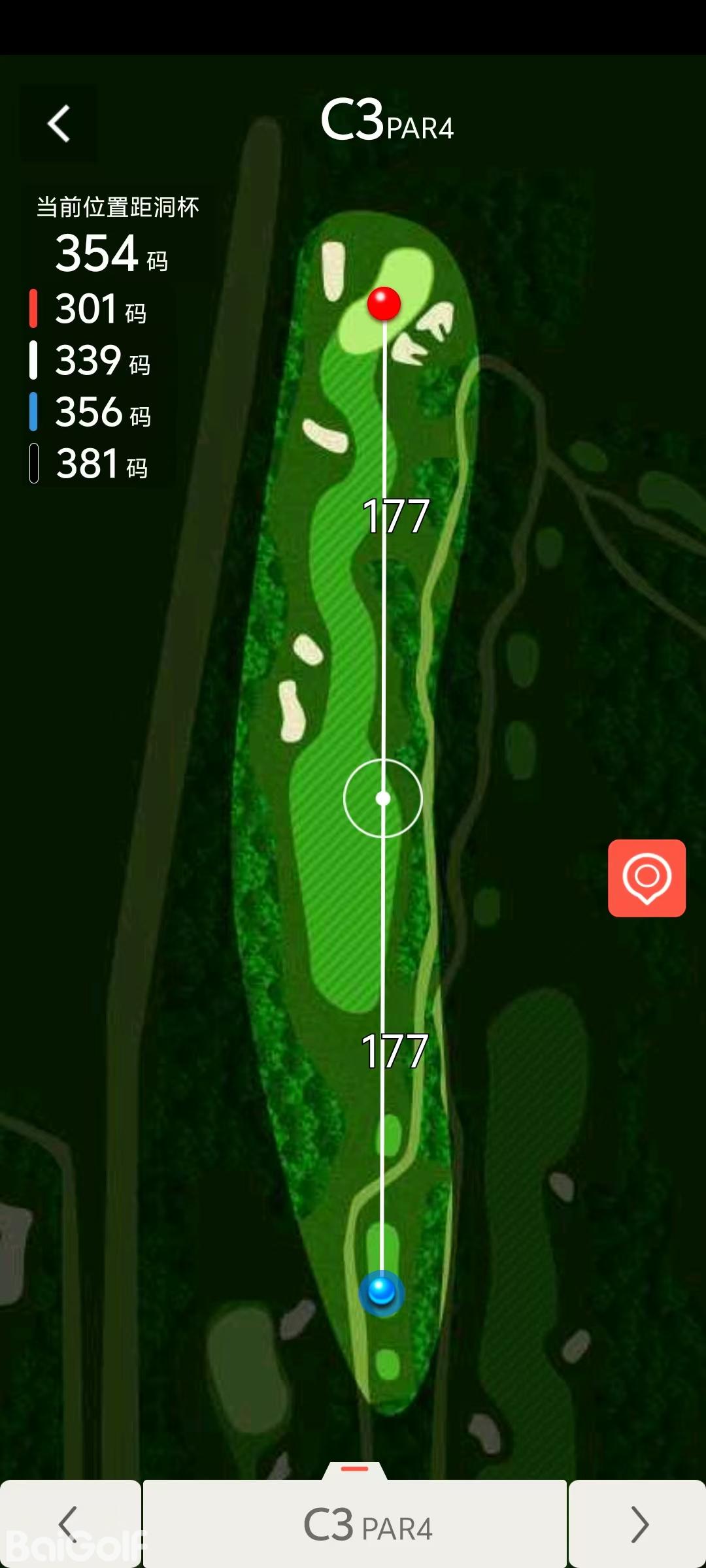Open the C3 PAR4 hole selector

click(355, 1524)
